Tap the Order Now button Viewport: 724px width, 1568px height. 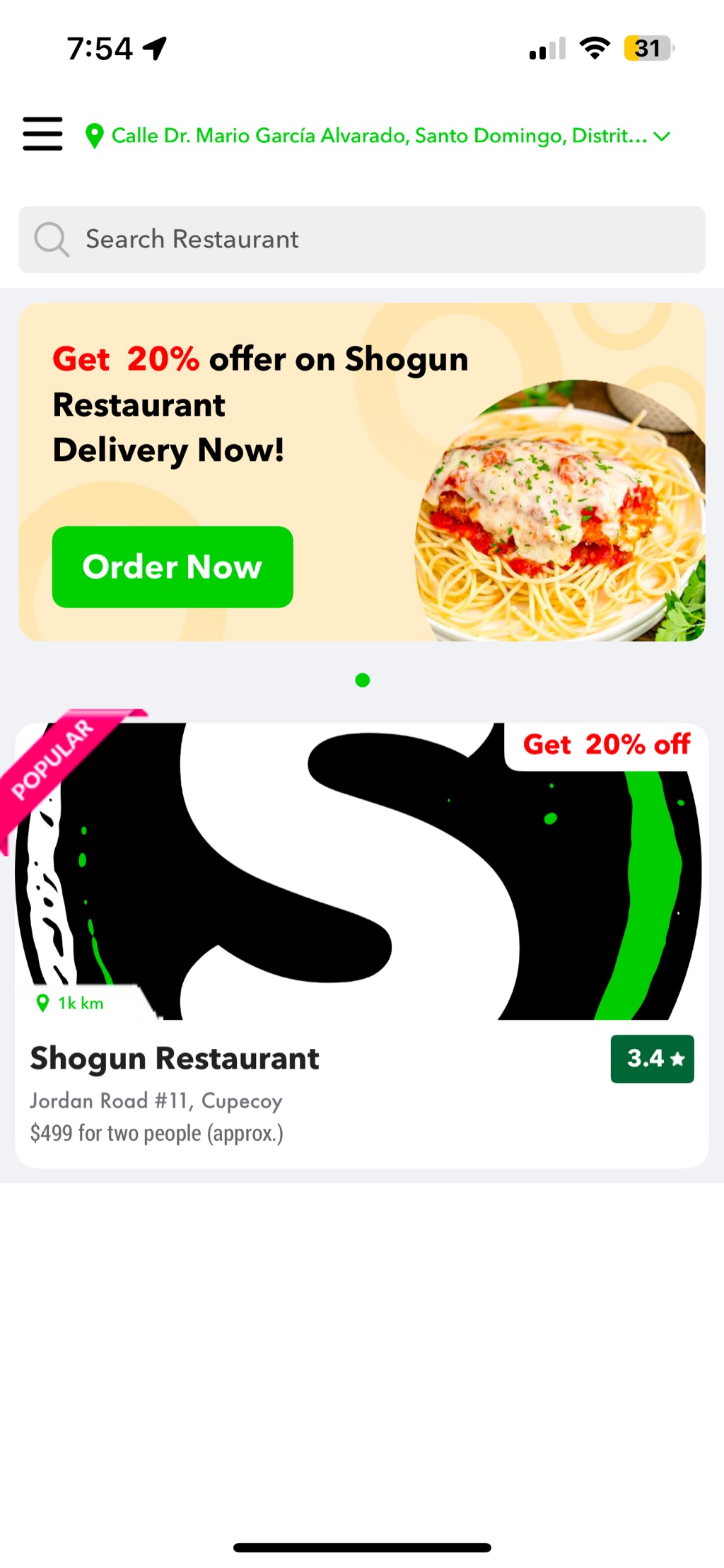point(173,567)
